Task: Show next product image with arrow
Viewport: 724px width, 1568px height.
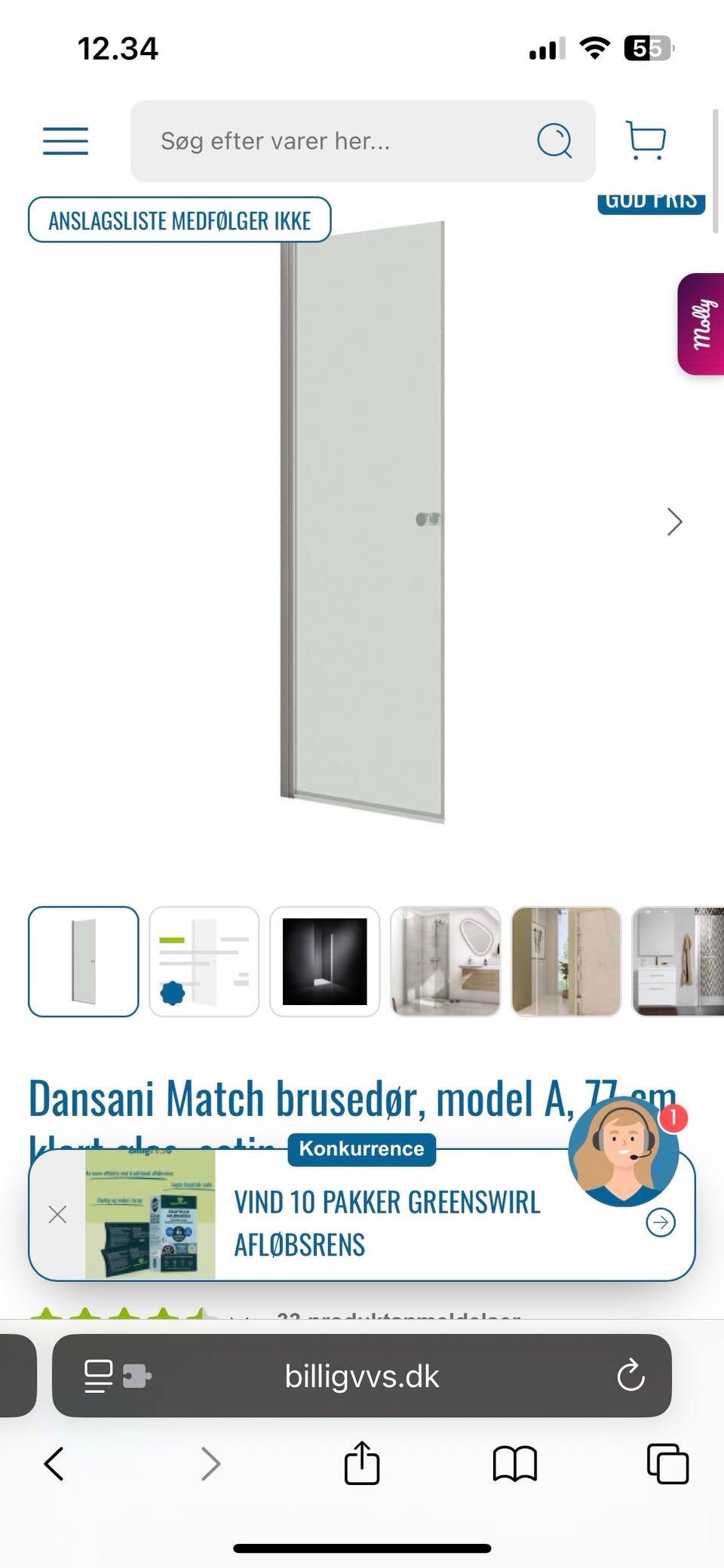Action: click(x=674, y=521)
